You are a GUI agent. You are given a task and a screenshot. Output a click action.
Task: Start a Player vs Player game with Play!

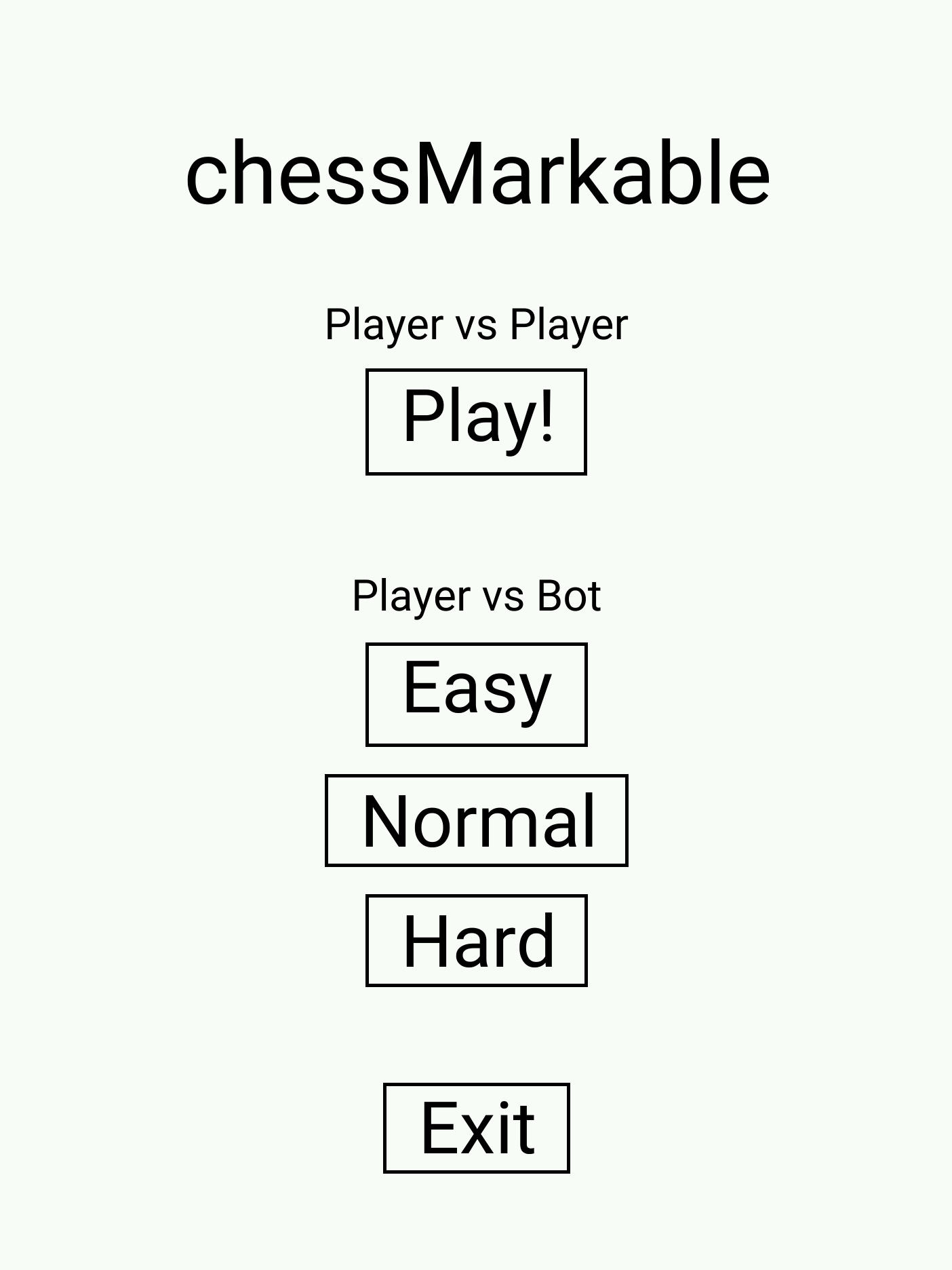(x=476, y=421)
